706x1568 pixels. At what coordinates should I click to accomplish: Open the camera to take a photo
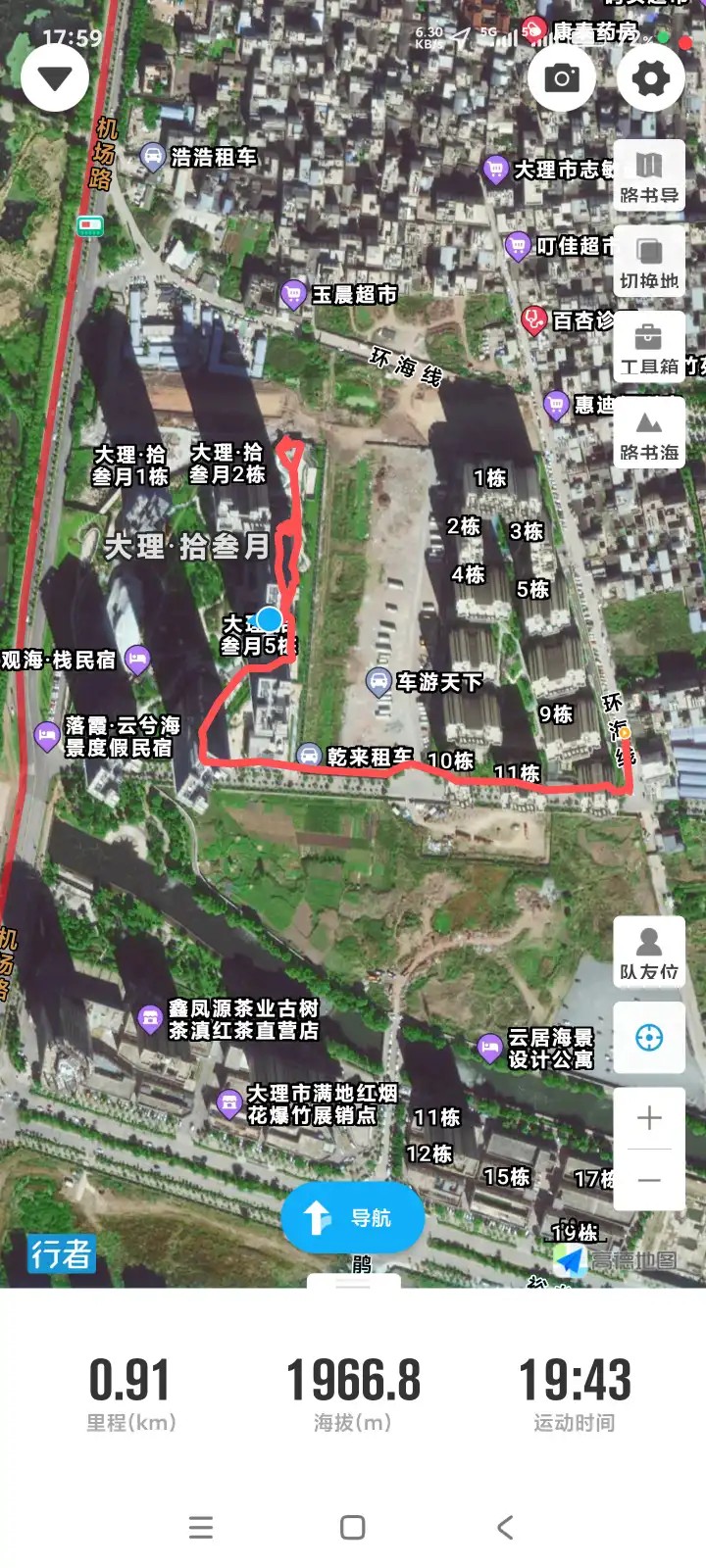[x=562, y=78]
